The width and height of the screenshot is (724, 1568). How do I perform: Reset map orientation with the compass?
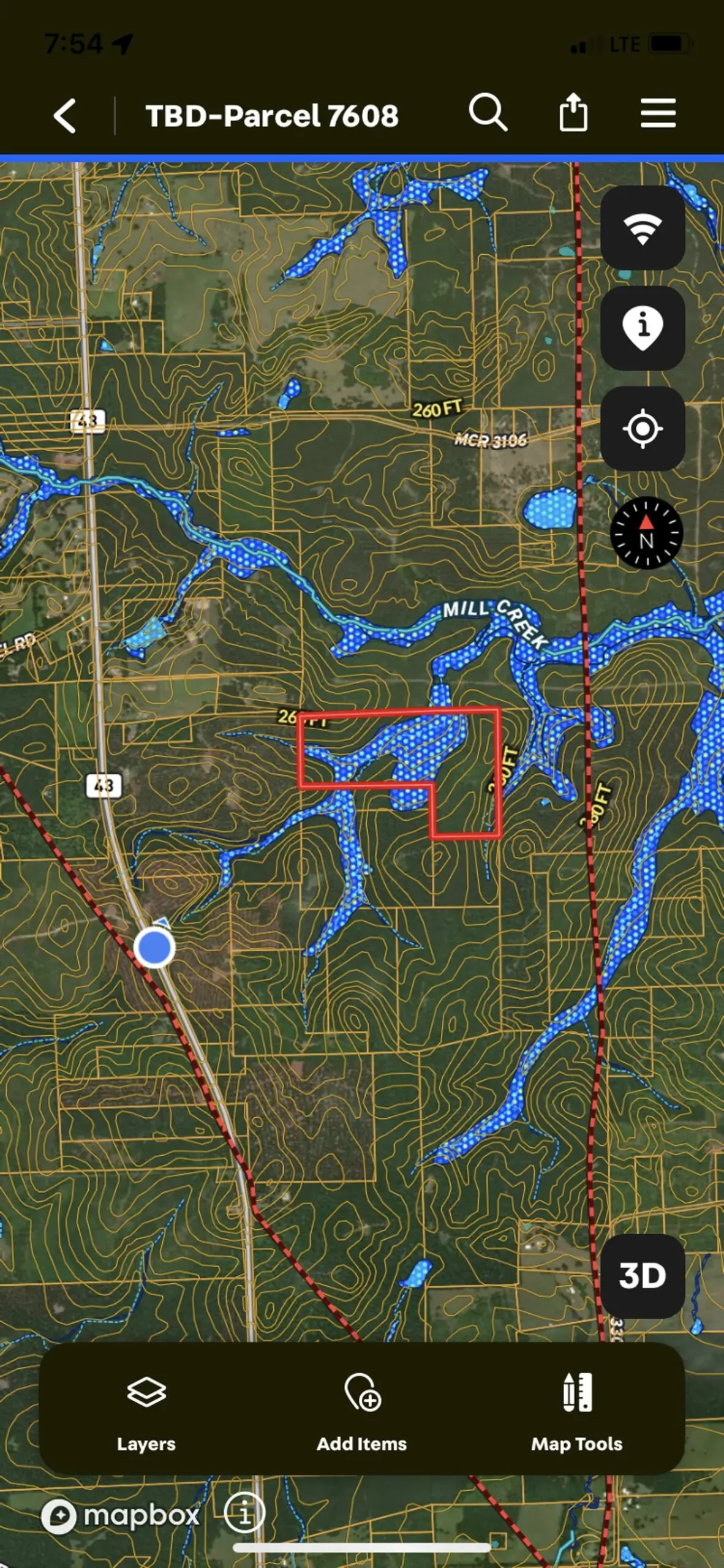tap(646, 533)
